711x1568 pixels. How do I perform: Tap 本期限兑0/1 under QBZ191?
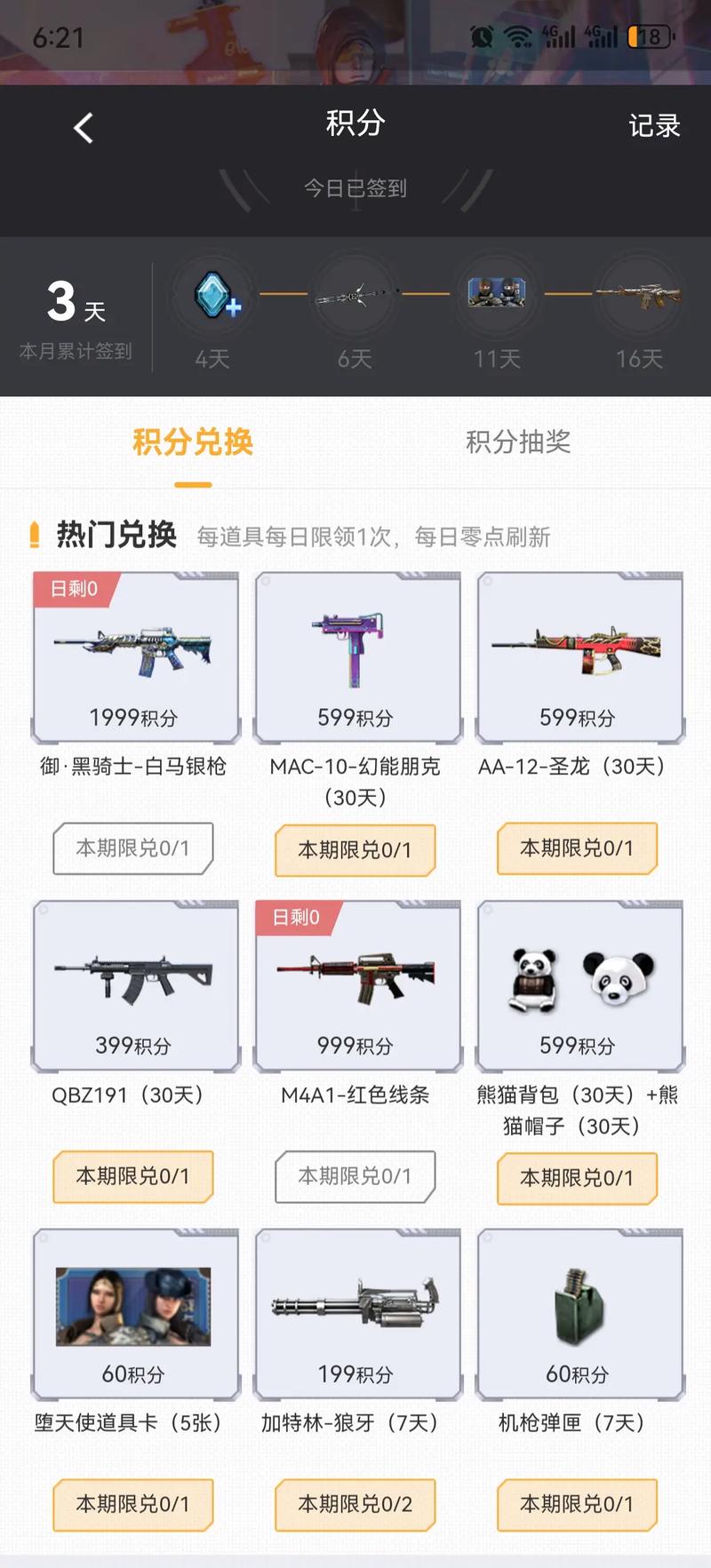point(132,1177)
